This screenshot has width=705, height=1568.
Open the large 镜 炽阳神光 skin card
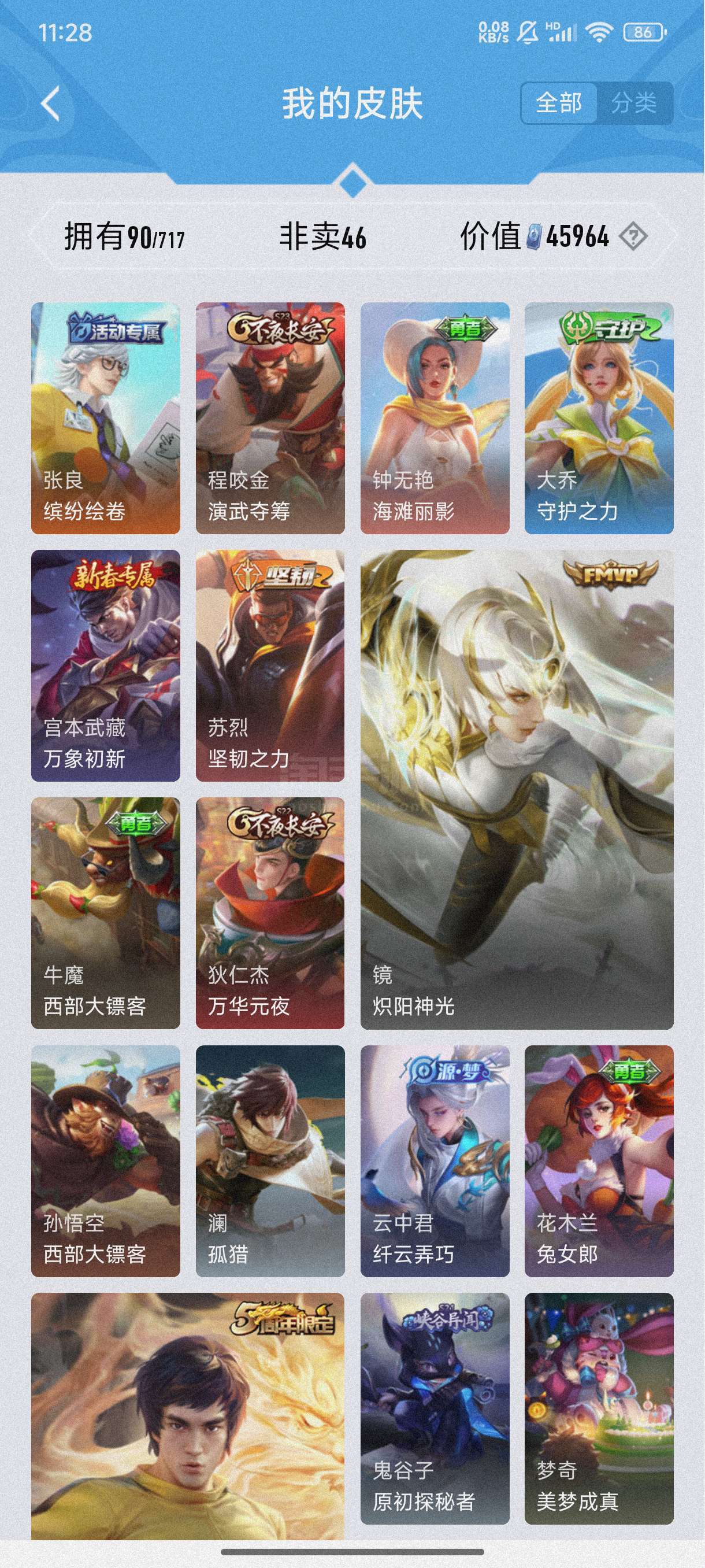tap(517, 789)
